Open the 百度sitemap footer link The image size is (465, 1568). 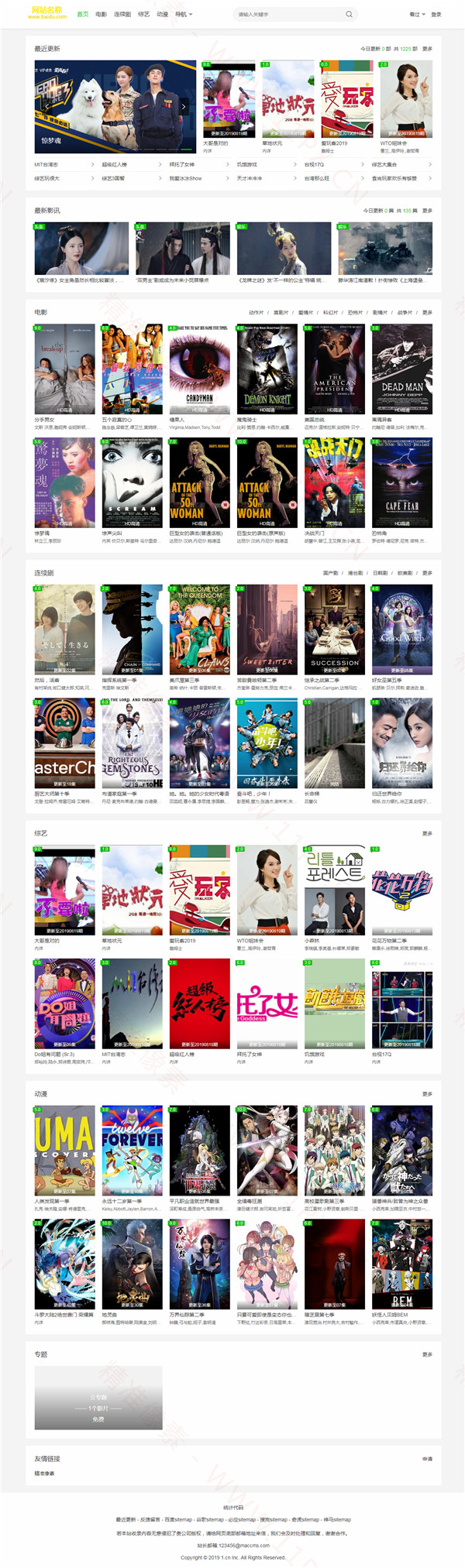[x=177, y=1519]
